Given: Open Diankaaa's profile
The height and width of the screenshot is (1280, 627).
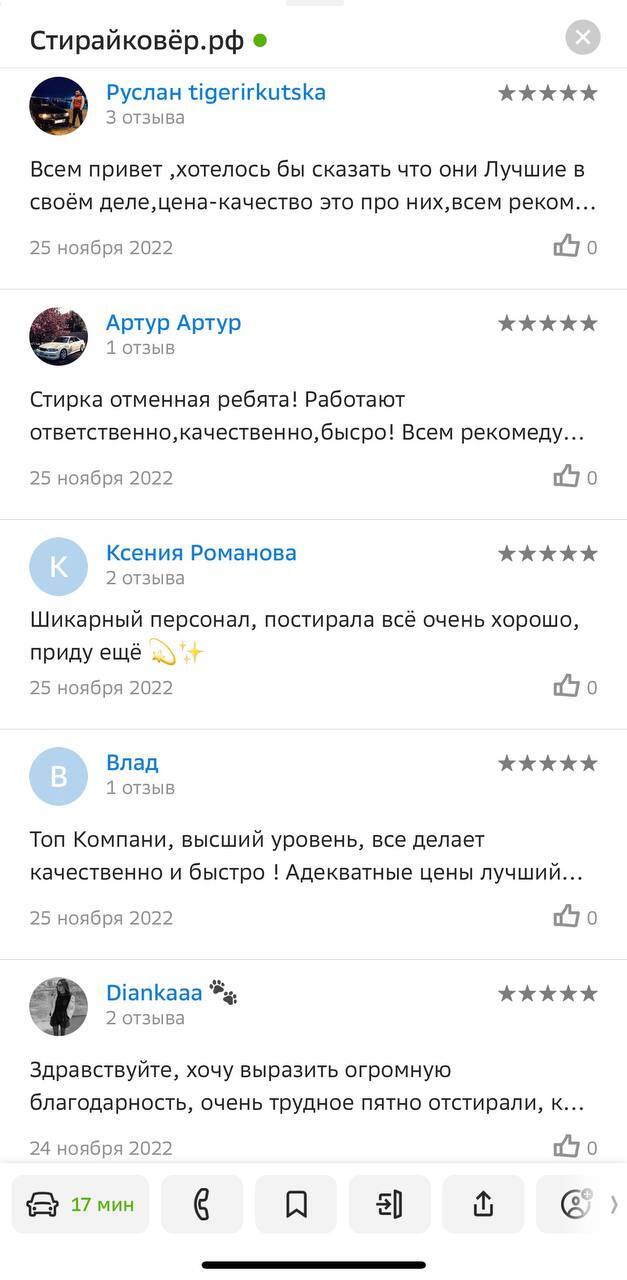Looking at the screenshot, I should coord(154,993).
